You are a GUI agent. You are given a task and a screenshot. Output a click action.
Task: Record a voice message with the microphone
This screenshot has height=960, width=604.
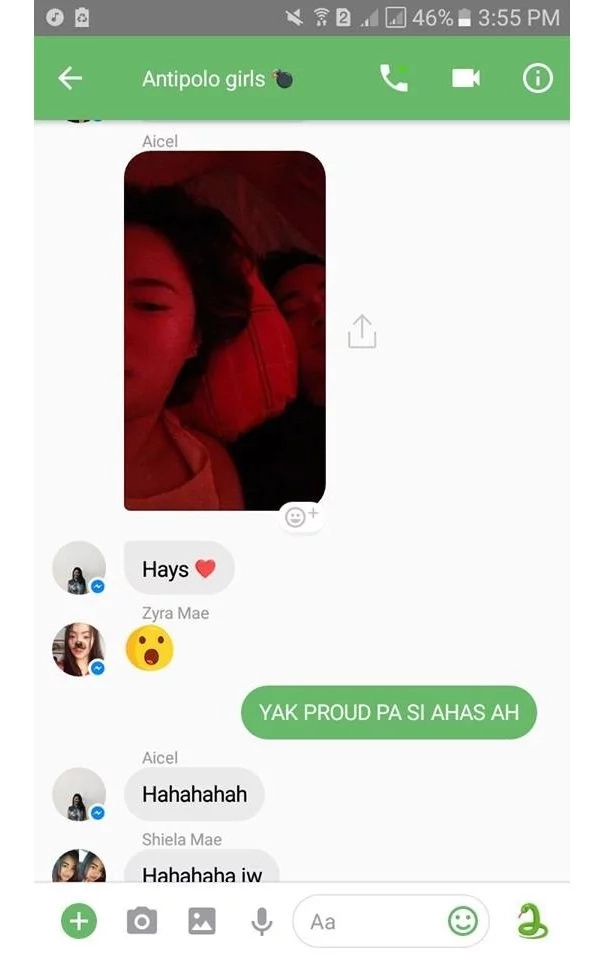[x=262, y=921]
